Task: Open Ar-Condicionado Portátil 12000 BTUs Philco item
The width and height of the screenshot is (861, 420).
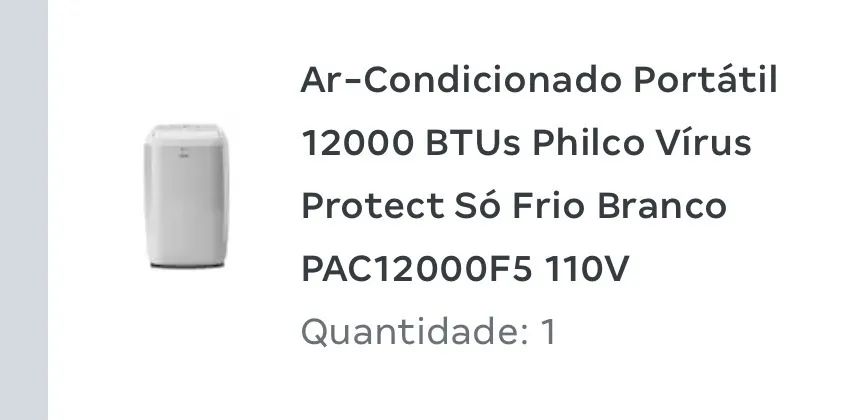Action: [538, 175]
